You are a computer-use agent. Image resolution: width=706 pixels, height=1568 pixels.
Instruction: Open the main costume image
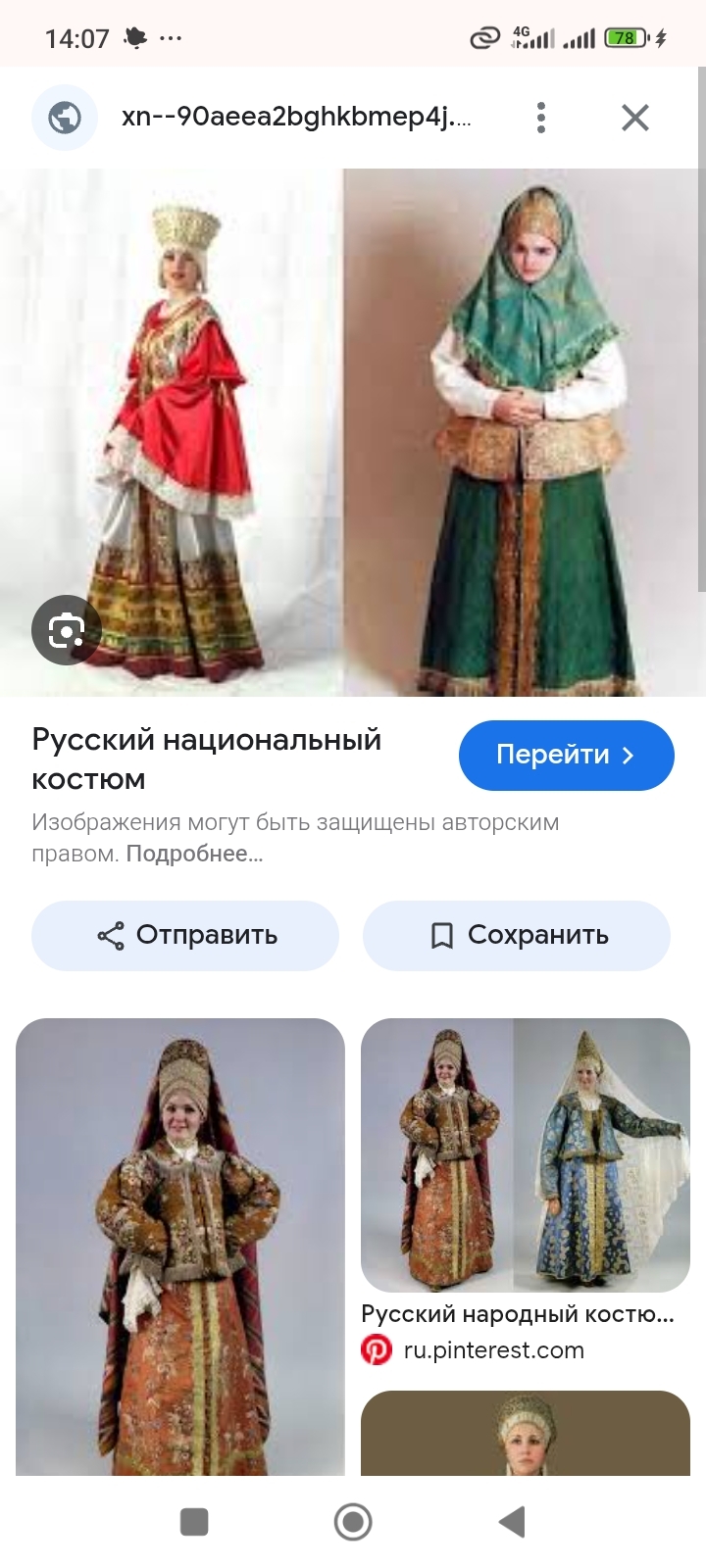[353, 431]
